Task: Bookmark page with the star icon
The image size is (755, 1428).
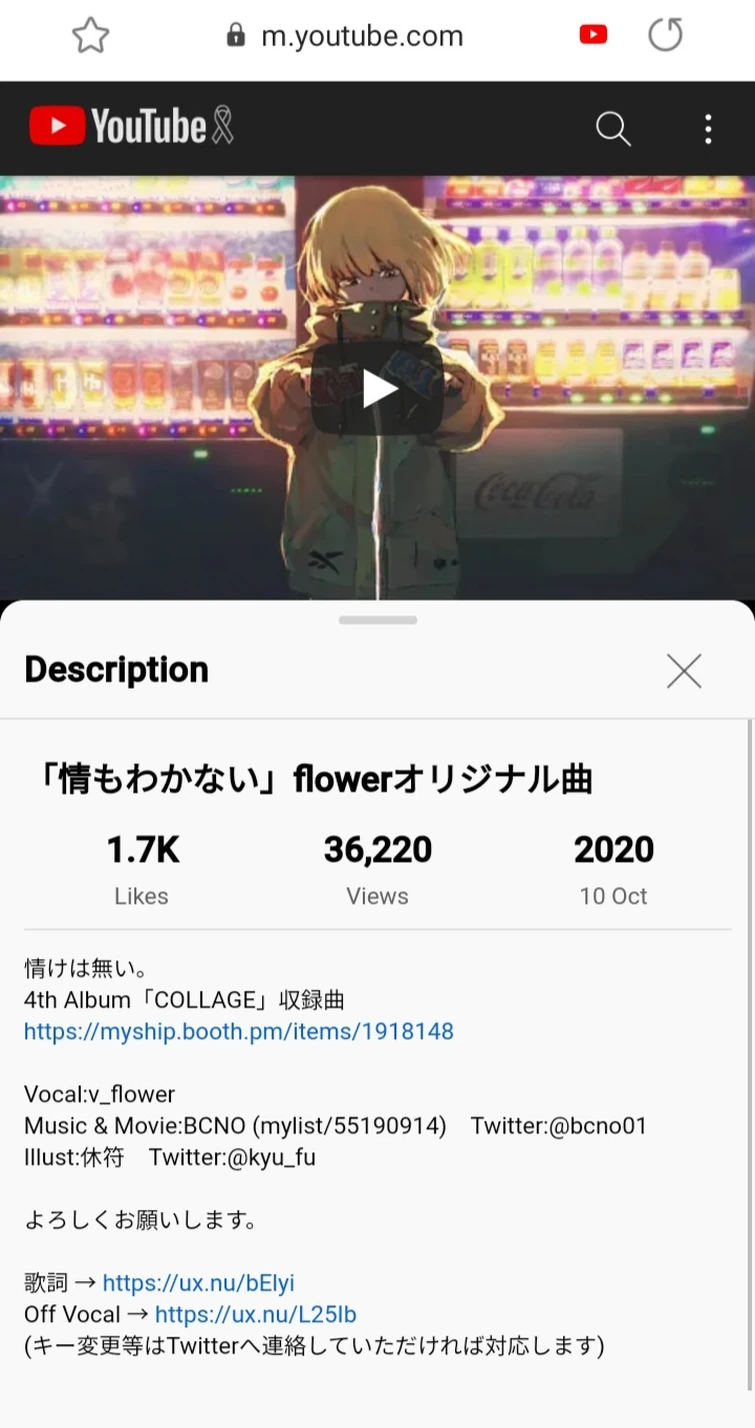Action: pyautogui.click(x=90, y=36)
